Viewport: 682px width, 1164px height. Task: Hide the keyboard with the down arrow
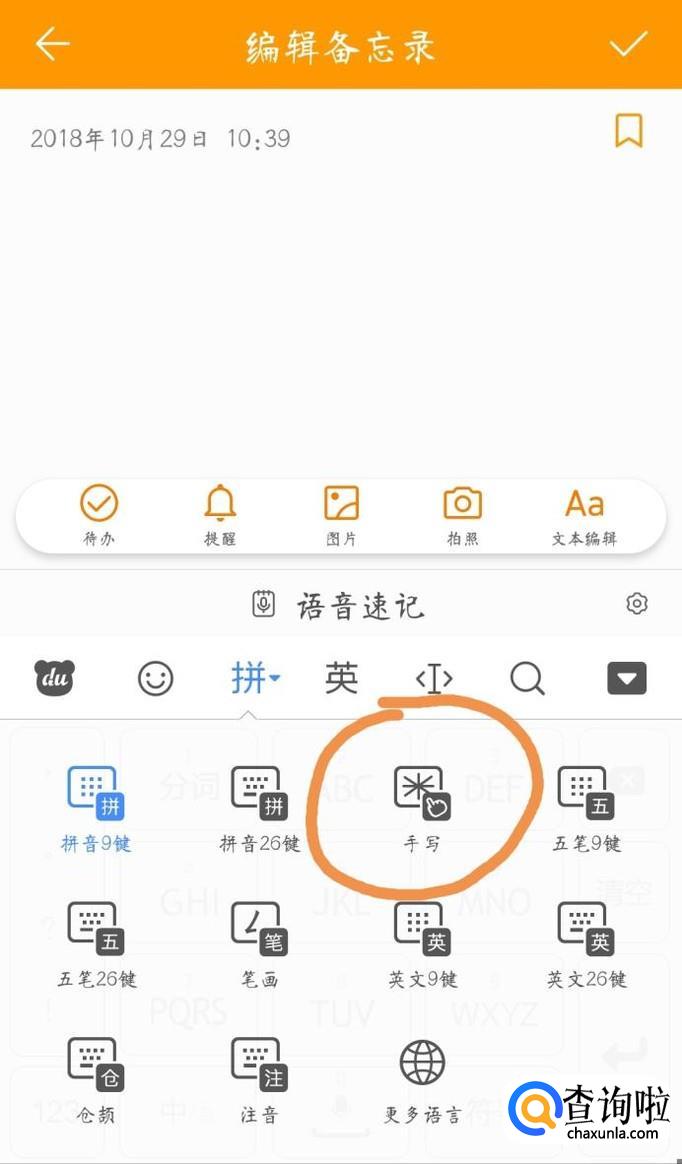click(627, 679)
